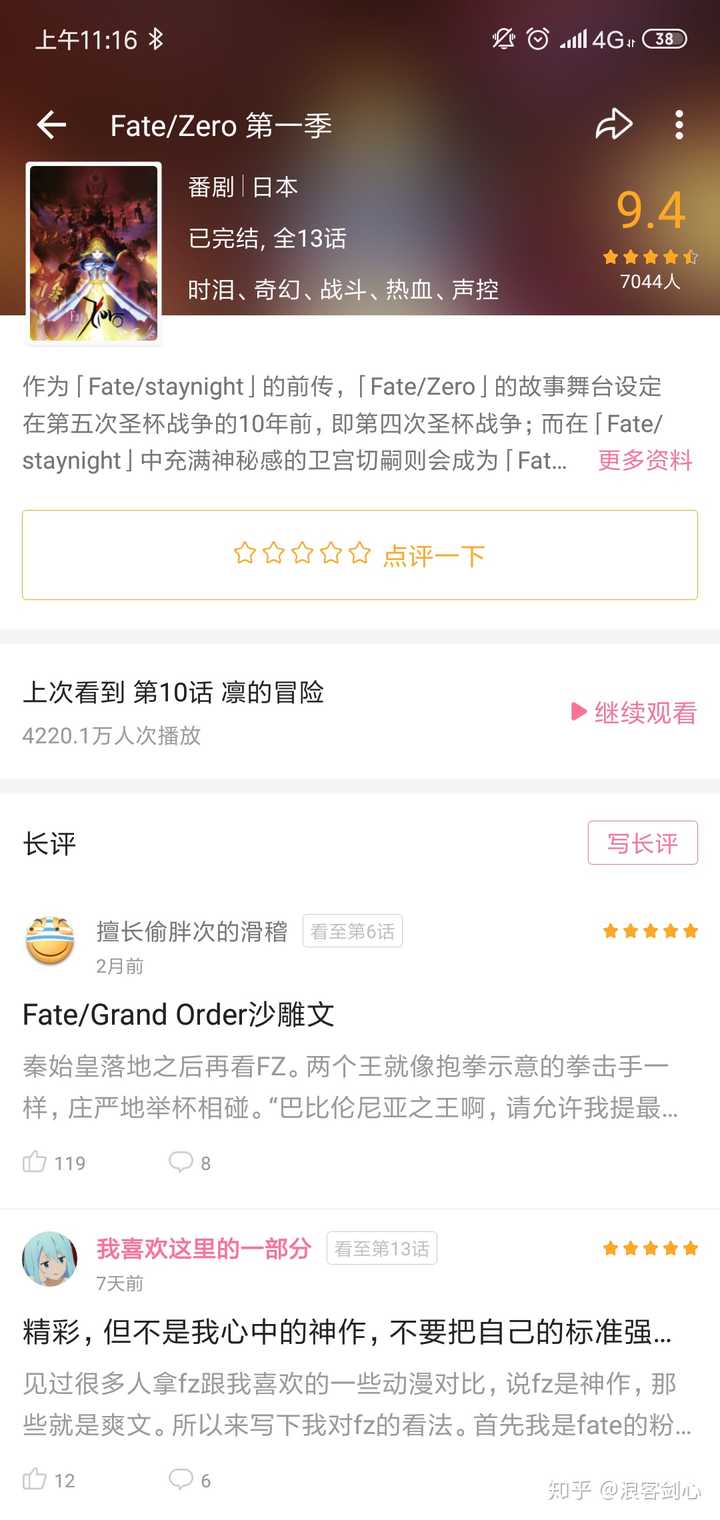The height and width of the screenshot is (1520, 720).
Task: Click 写长评 to write a long review
Action: coord(643,843)
